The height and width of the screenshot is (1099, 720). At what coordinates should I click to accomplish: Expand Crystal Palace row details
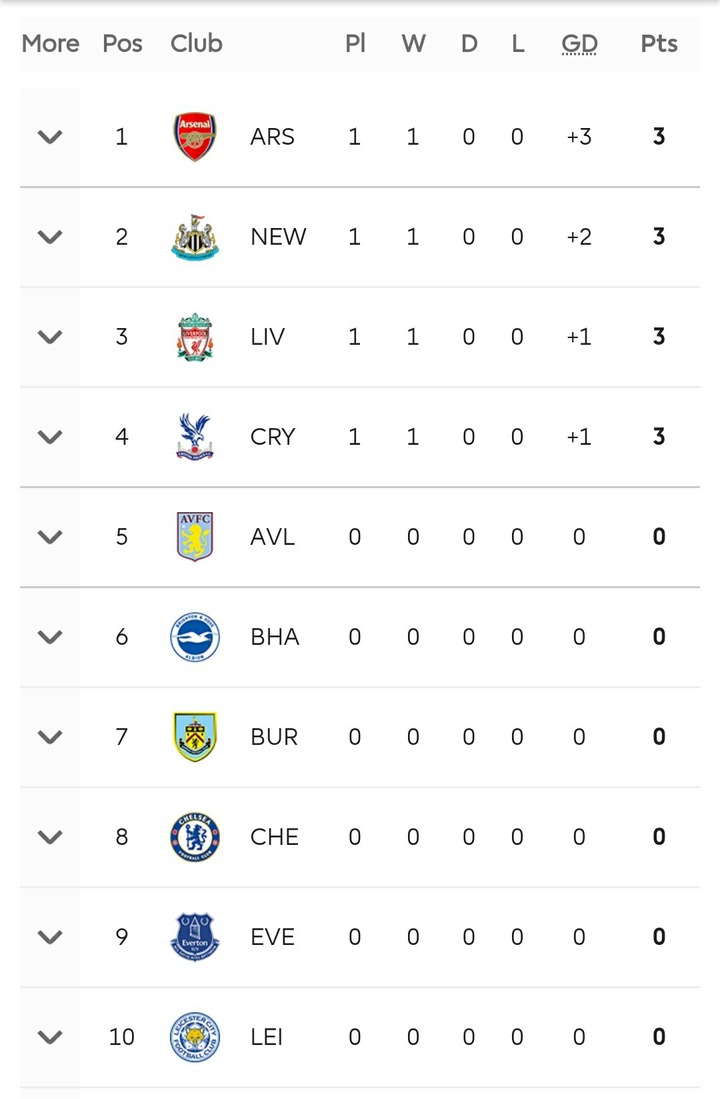coord(50,437)
